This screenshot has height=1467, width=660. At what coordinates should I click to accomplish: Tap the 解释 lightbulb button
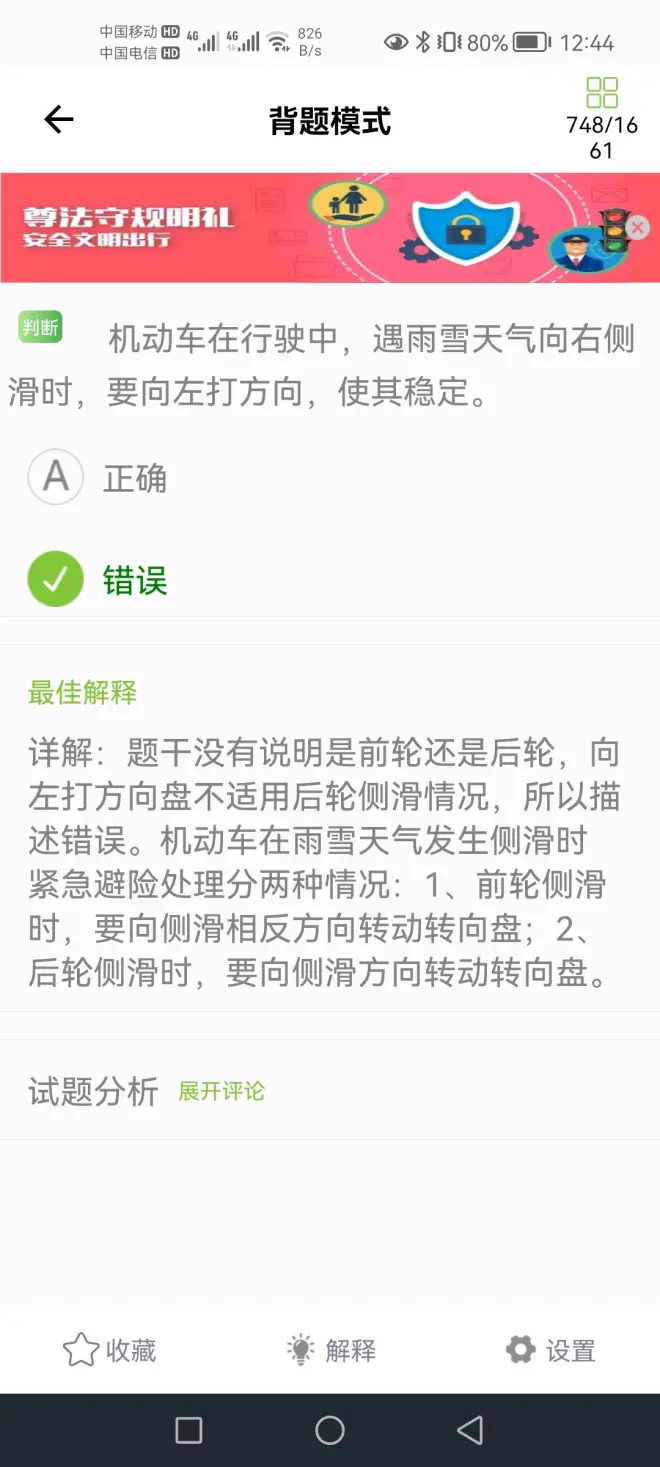[331, 1351]
